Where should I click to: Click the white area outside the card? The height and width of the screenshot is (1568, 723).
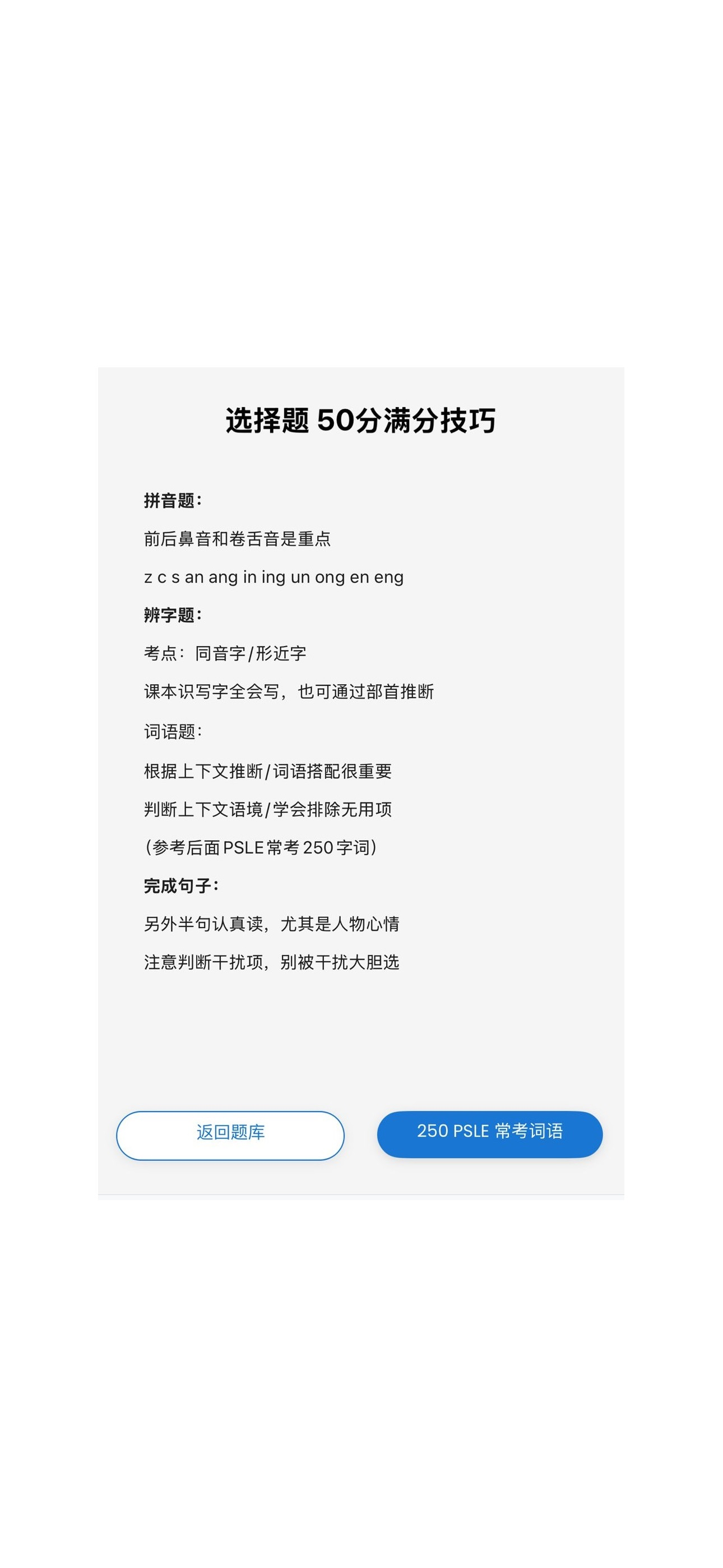(x=361, y=183)
